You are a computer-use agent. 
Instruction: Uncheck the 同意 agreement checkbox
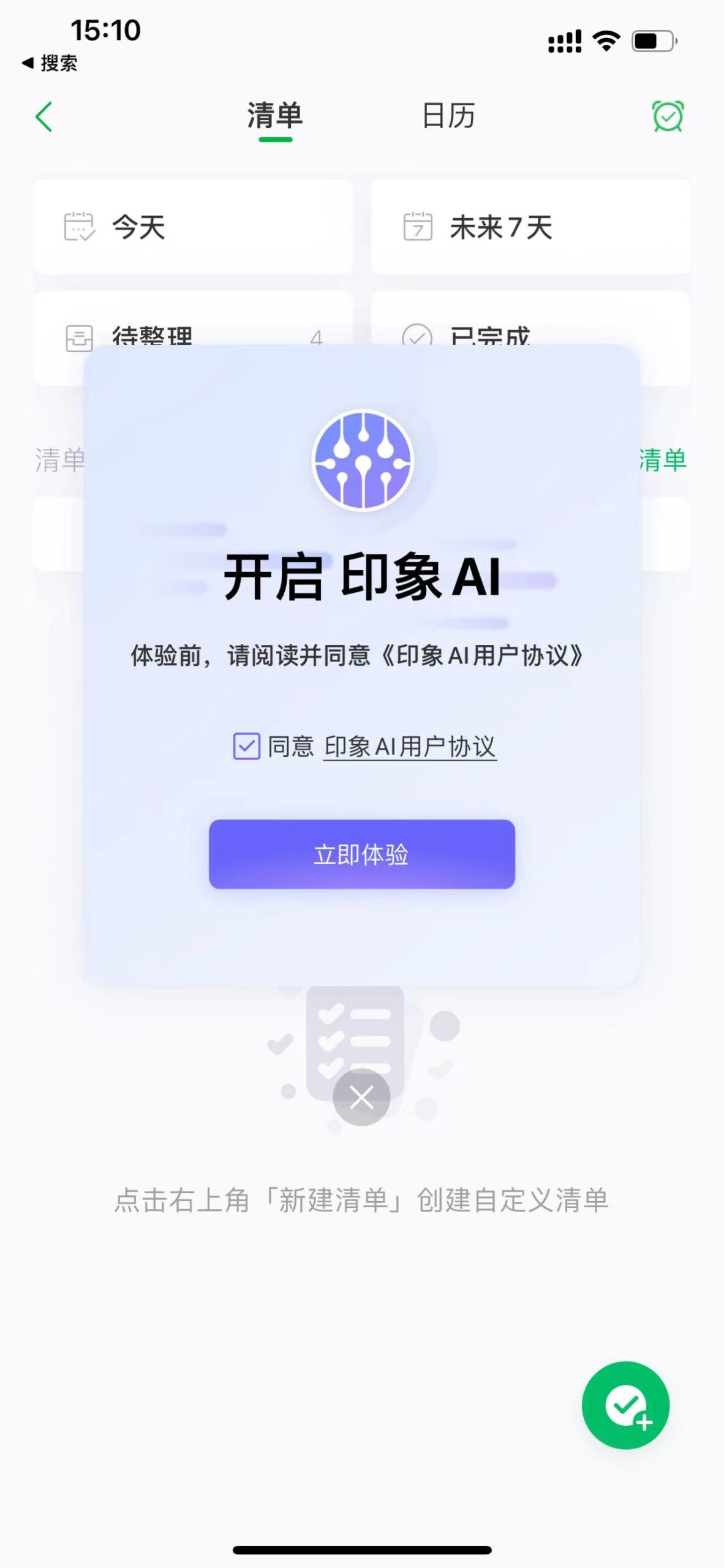pos(247,746)
